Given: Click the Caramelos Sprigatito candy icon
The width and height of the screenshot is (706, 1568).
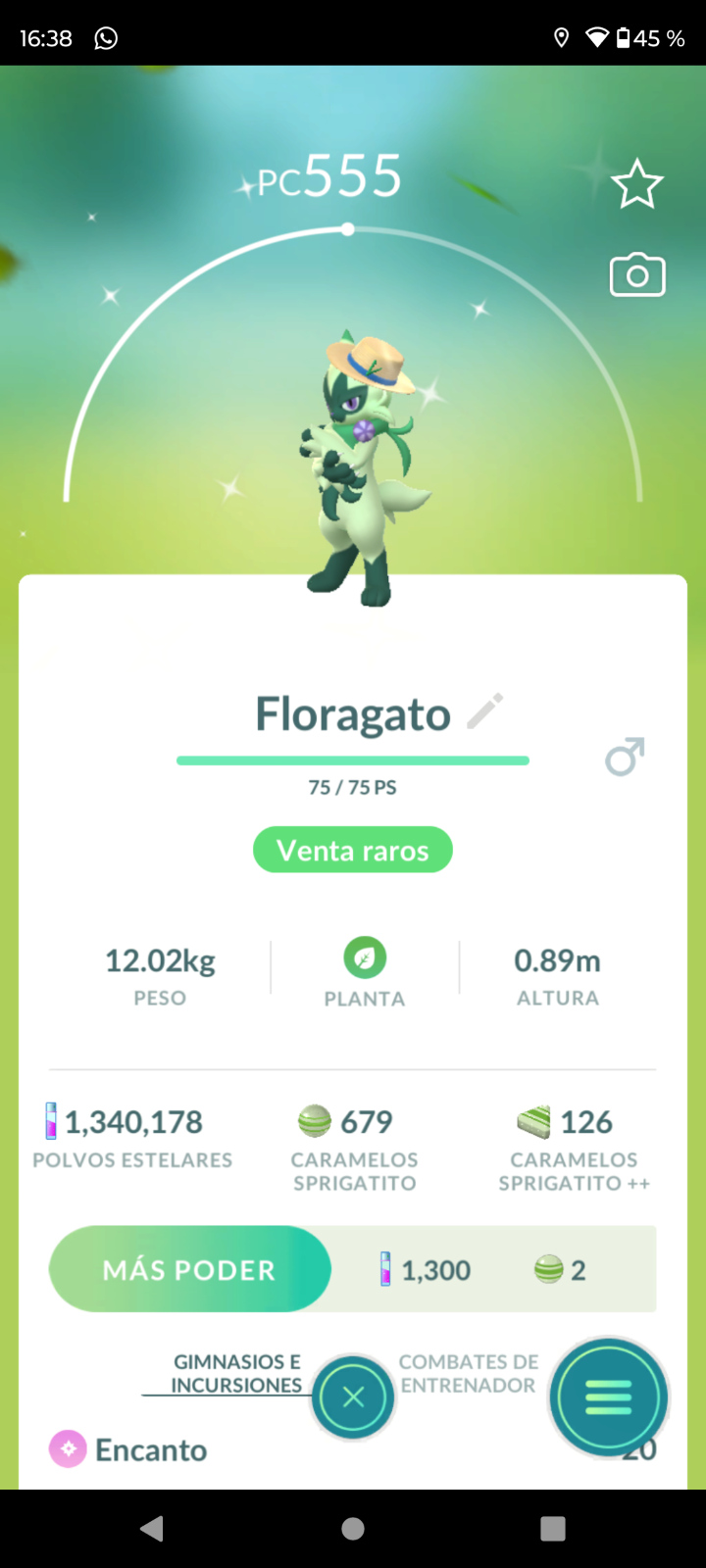Looking at the screenshot, I should [314, 1121].
